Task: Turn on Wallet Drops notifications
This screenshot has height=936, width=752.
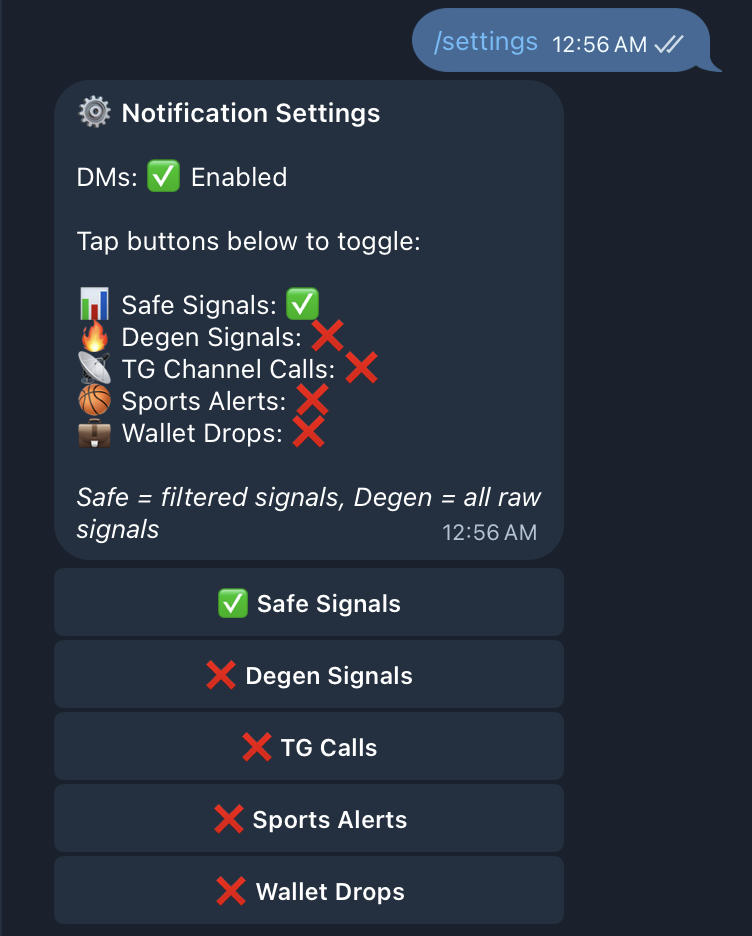Action: pyautogui.click(x=308, y=890)
